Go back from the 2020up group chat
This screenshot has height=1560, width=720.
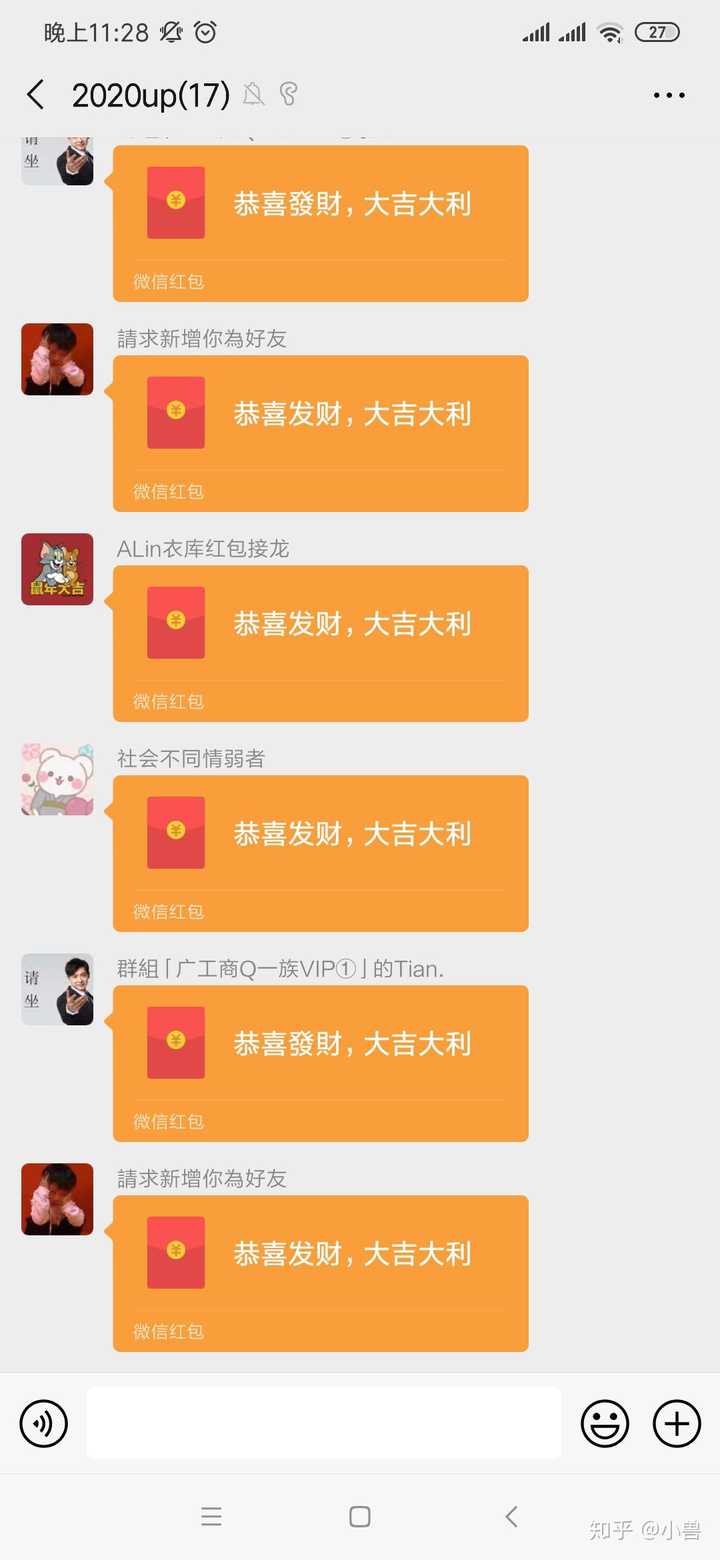(36, 95)
